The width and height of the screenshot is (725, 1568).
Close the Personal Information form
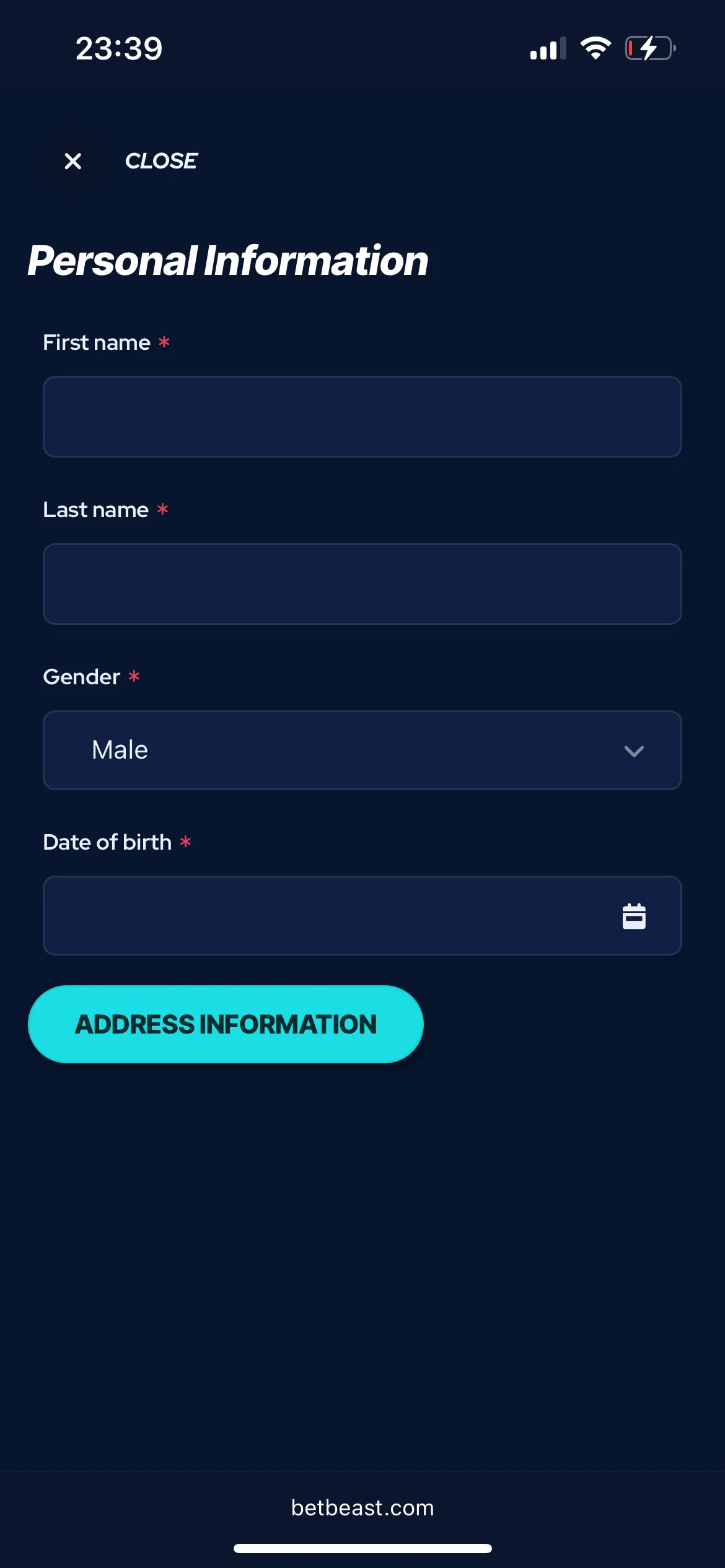[x=73, y=161]
